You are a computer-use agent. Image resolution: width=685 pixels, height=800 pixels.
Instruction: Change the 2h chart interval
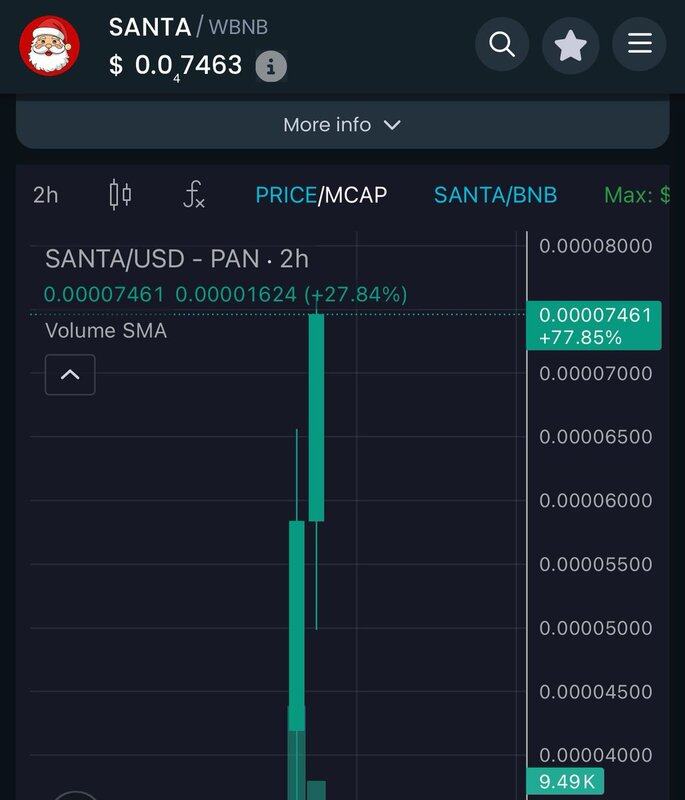click(46, 195)
